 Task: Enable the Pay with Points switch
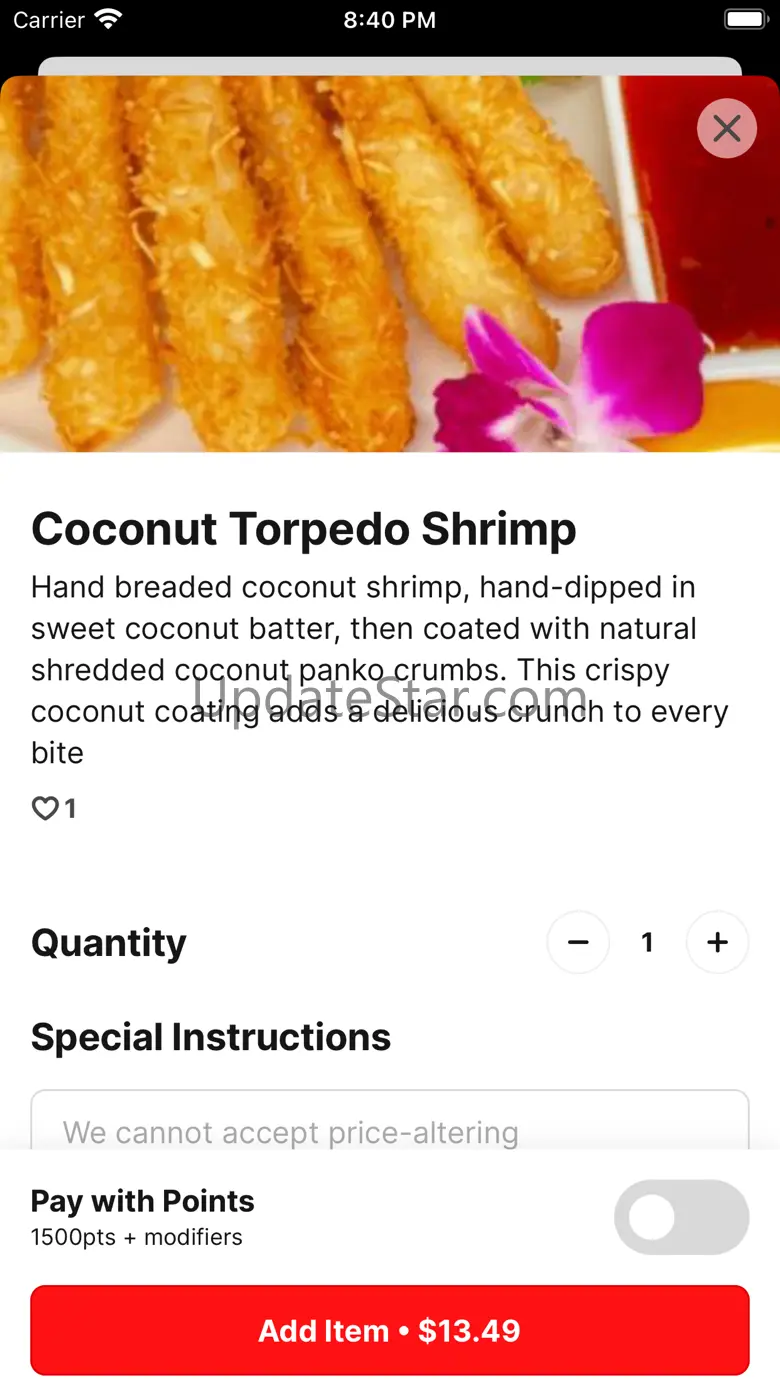pos(681,1217)
